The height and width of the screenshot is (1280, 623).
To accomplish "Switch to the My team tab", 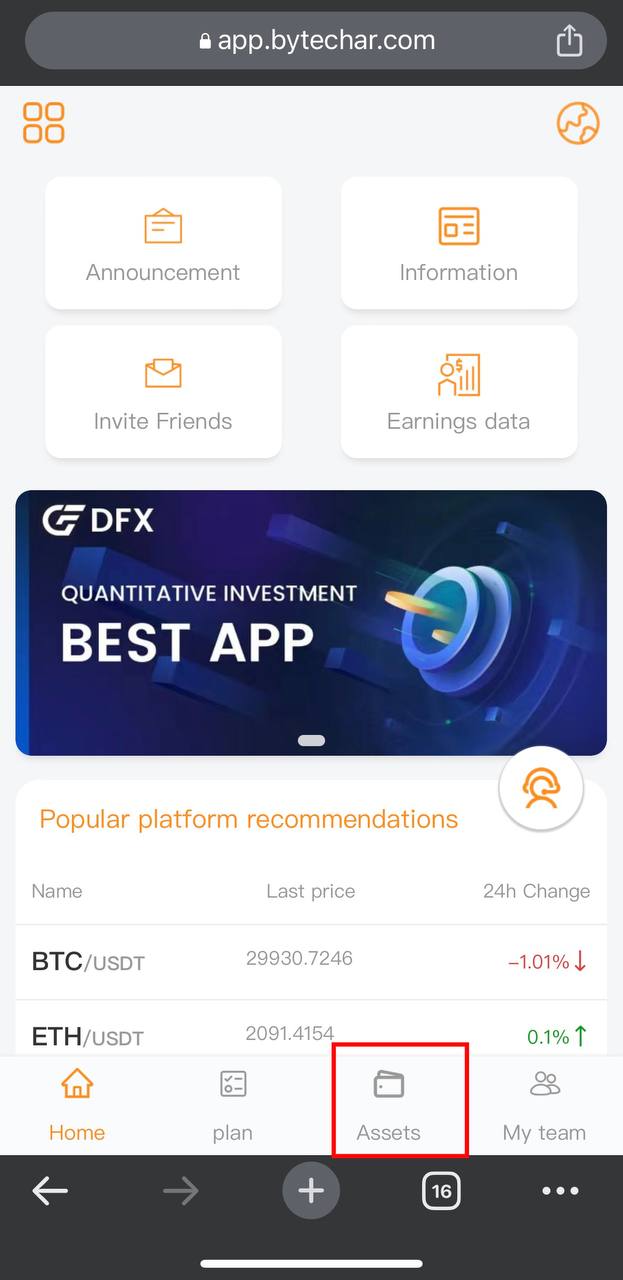I will click(x=544, y=1105).
